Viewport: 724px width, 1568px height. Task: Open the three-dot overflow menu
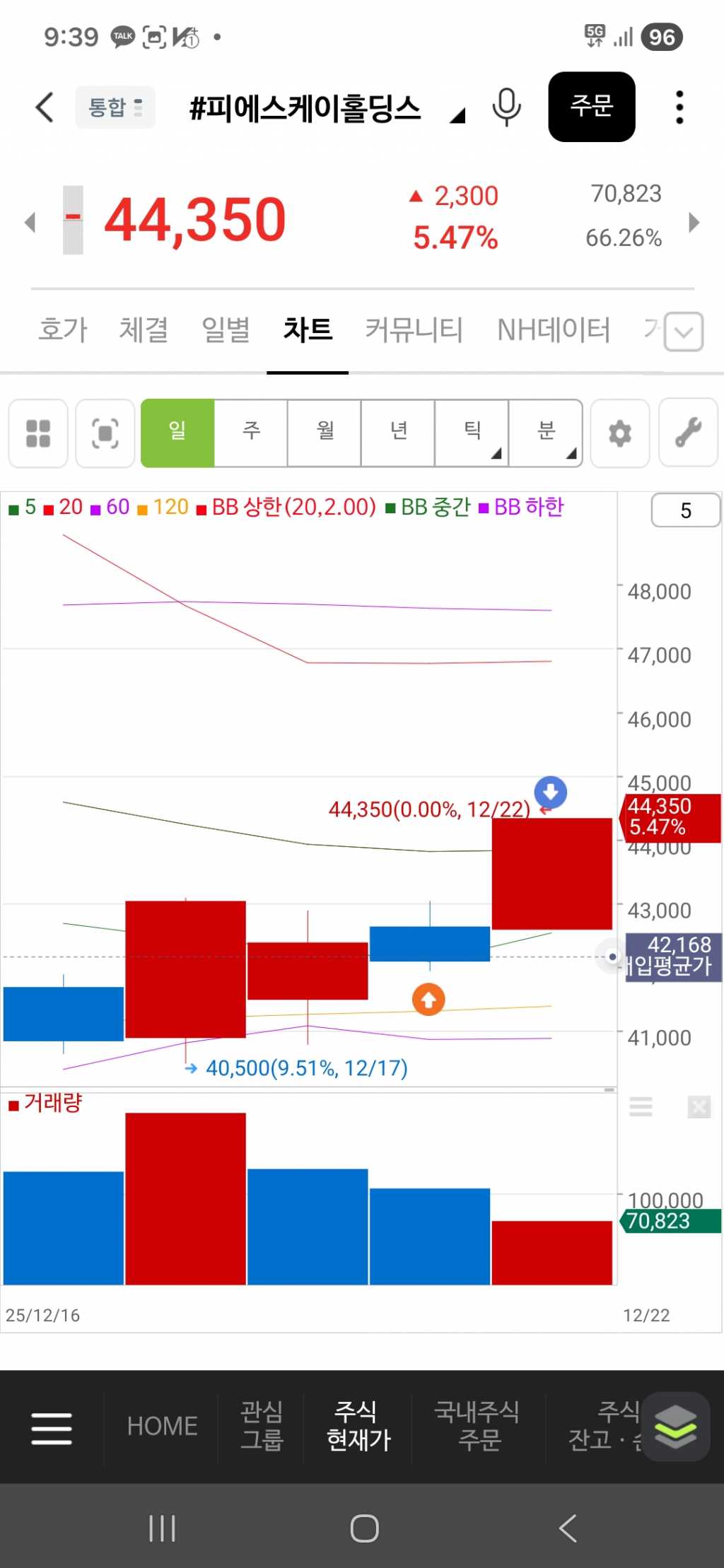pos(679,107)
